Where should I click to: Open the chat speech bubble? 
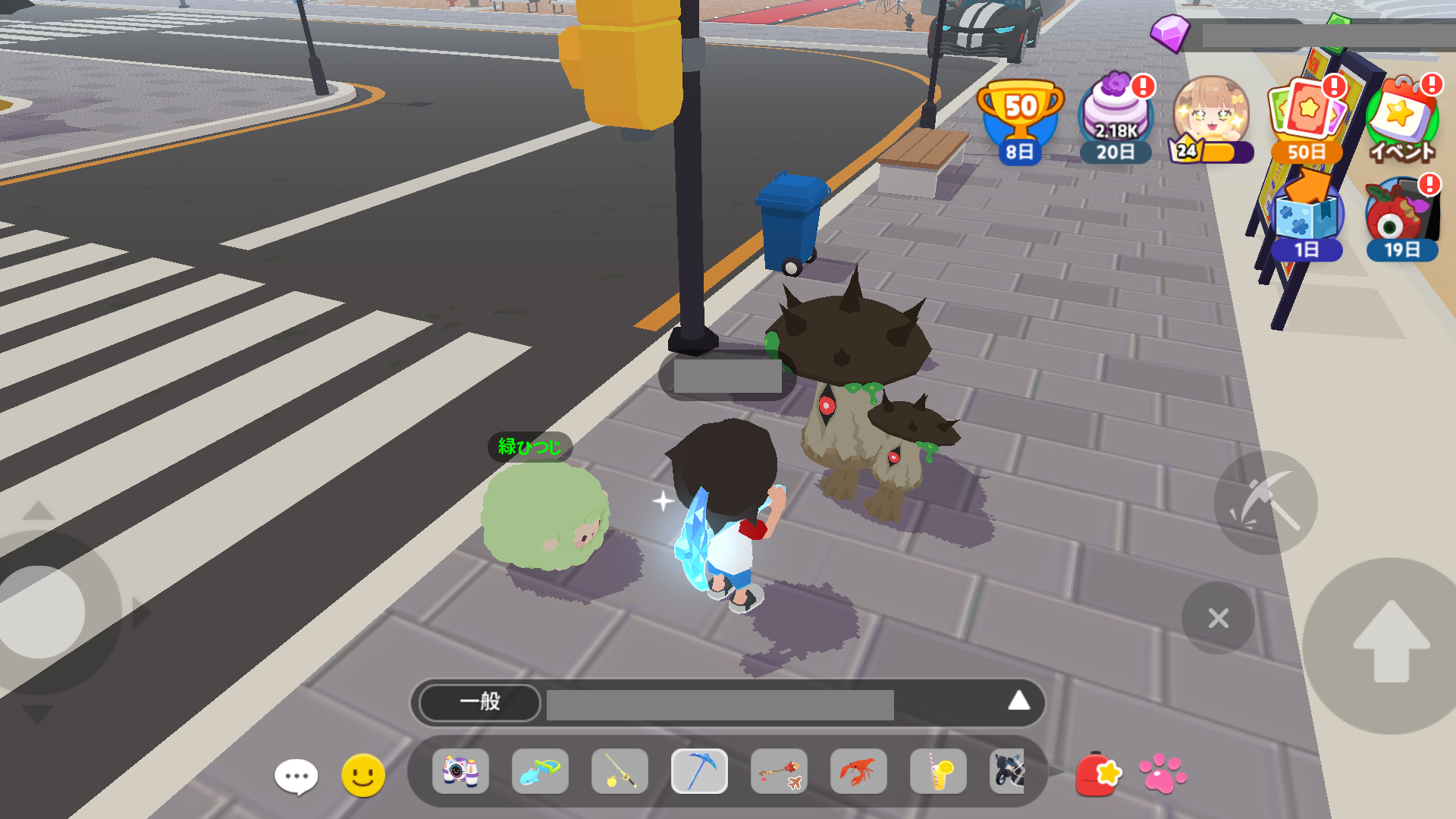pos(296,776)
